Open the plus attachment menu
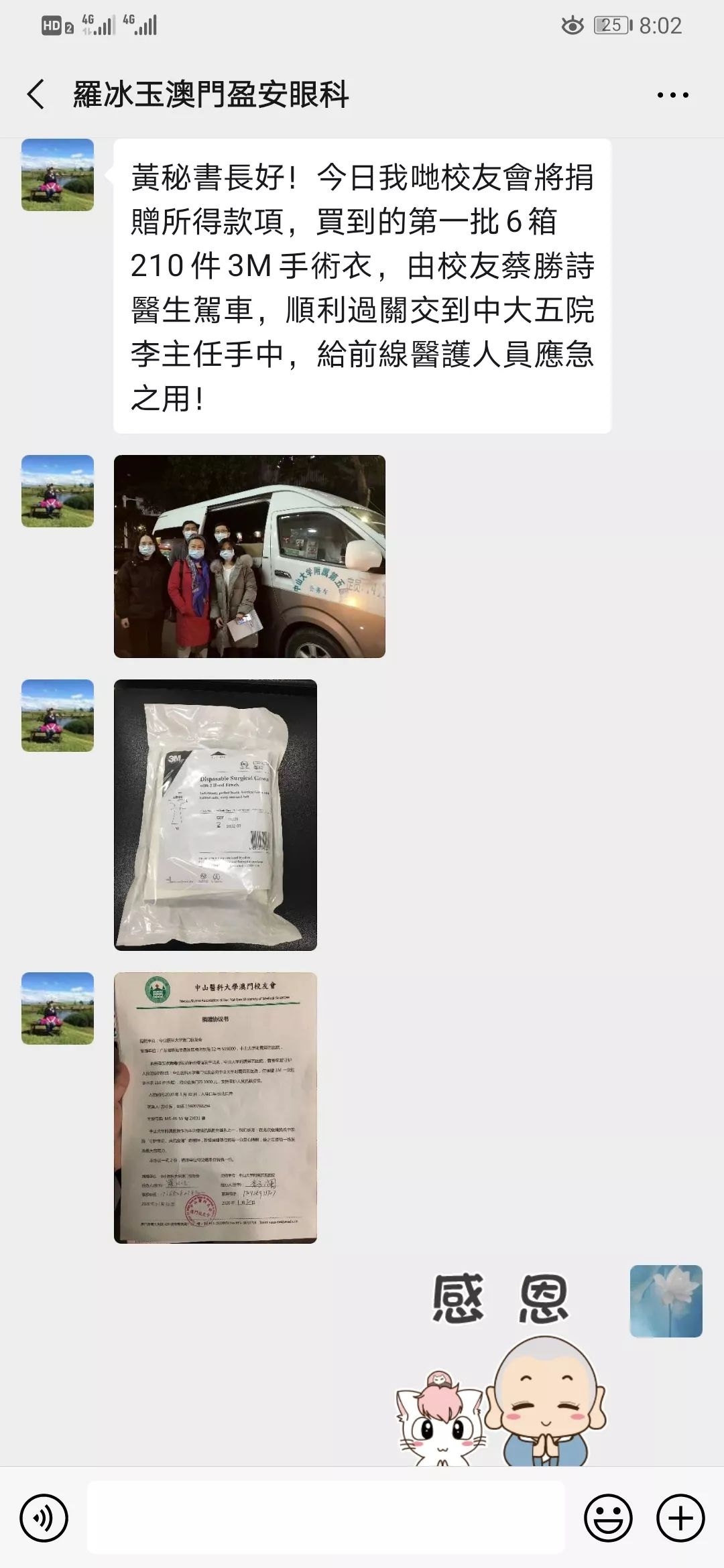 pos(680,1518)
